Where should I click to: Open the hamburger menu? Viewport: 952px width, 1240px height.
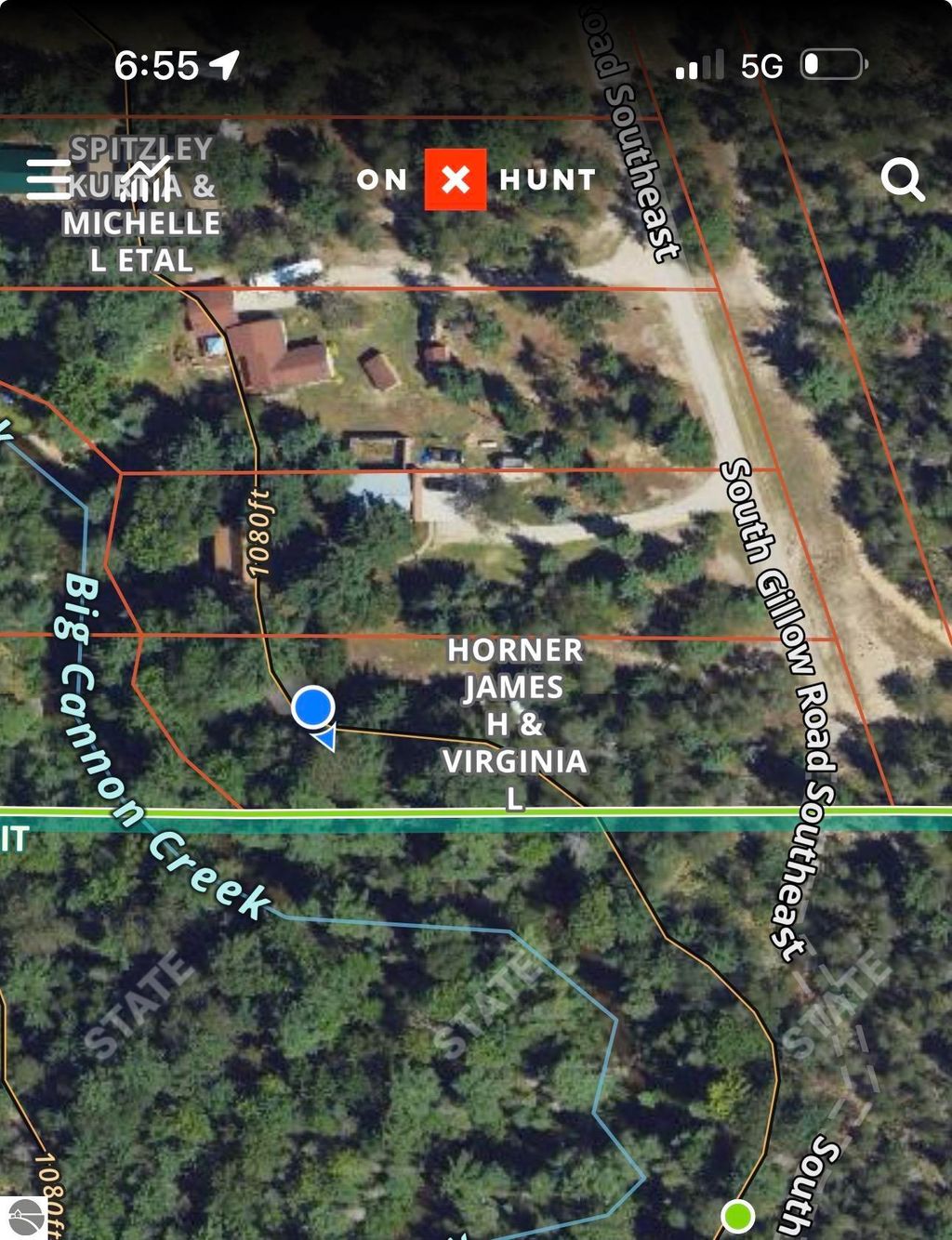pyautogui.click(x=46, y=178)
